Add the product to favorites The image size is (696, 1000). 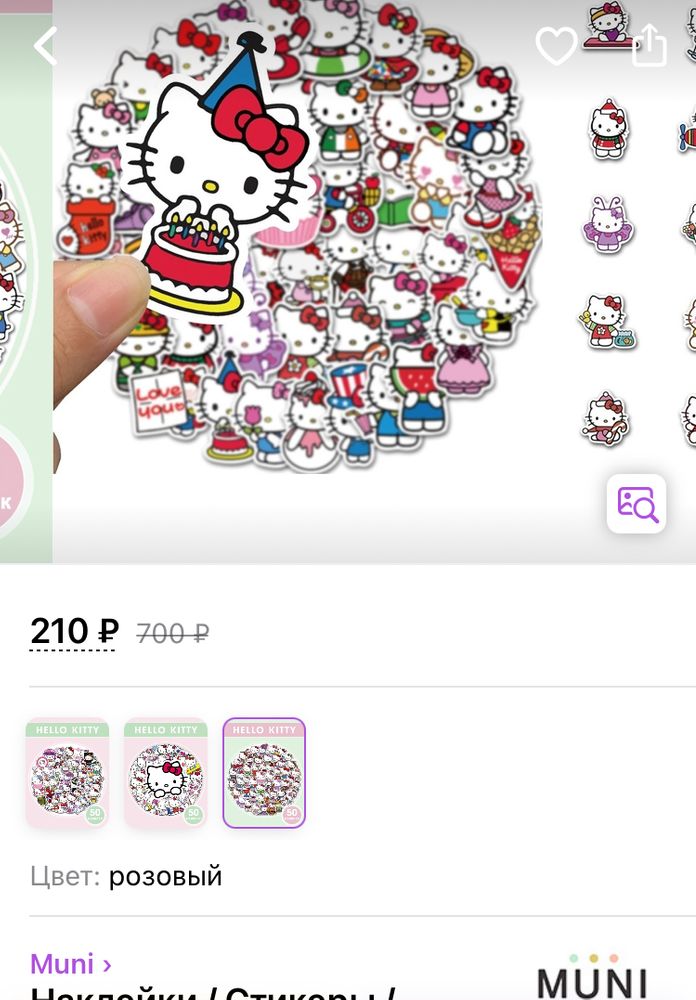(x=556, y=45)
